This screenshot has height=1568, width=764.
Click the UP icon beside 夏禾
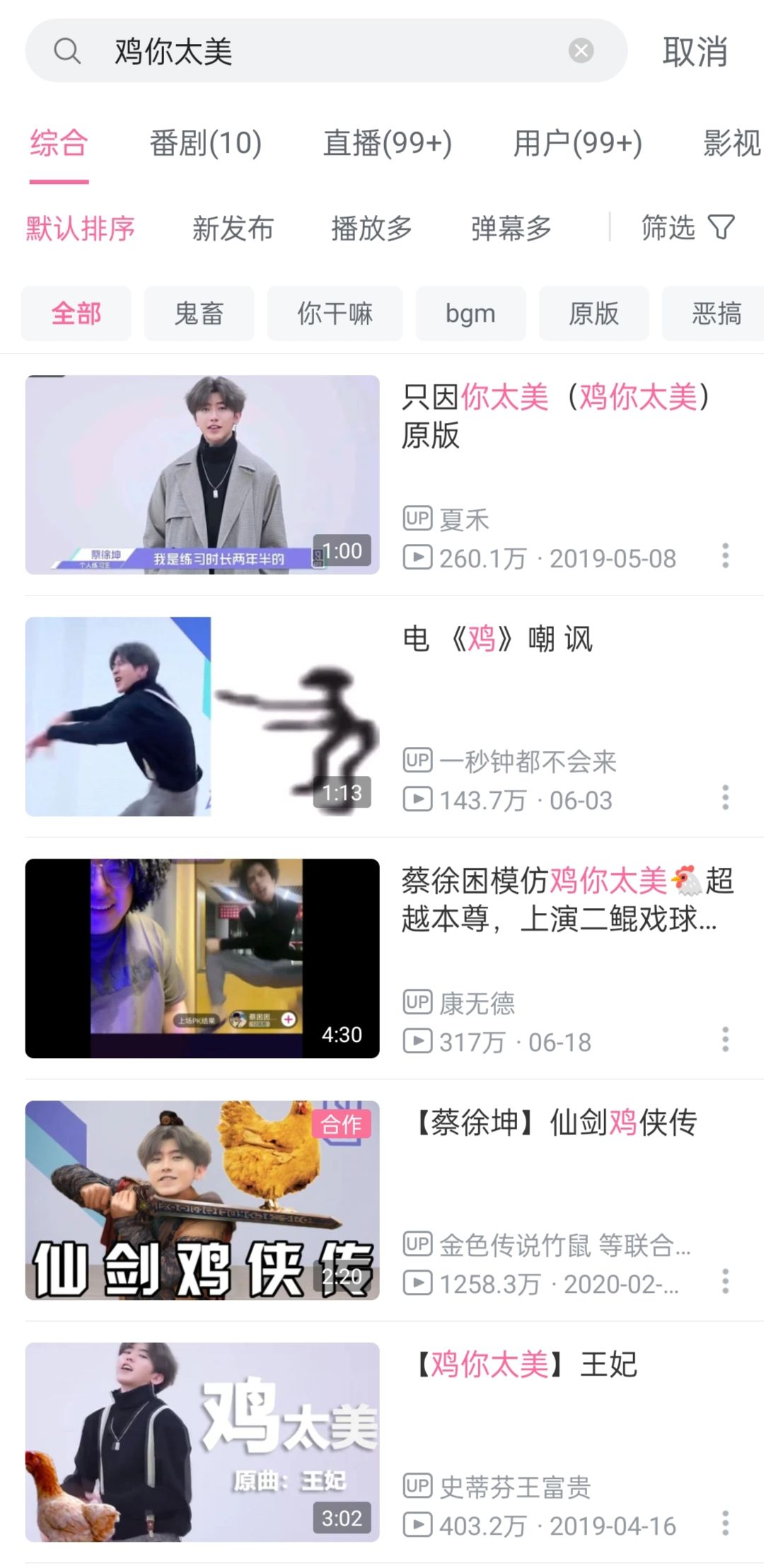(418, 518)
